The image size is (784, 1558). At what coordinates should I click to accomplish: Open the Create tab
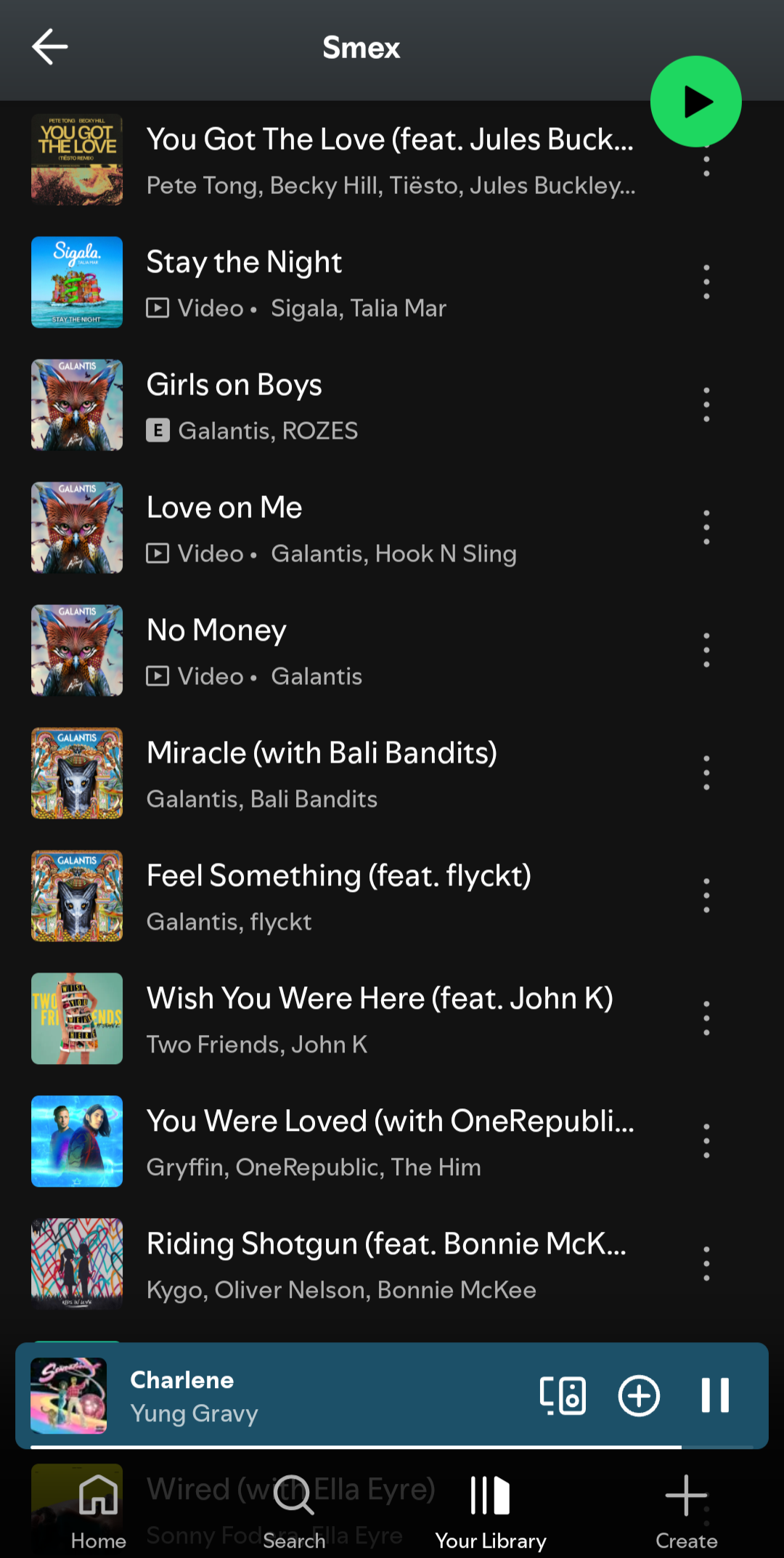pos(686,1511)
